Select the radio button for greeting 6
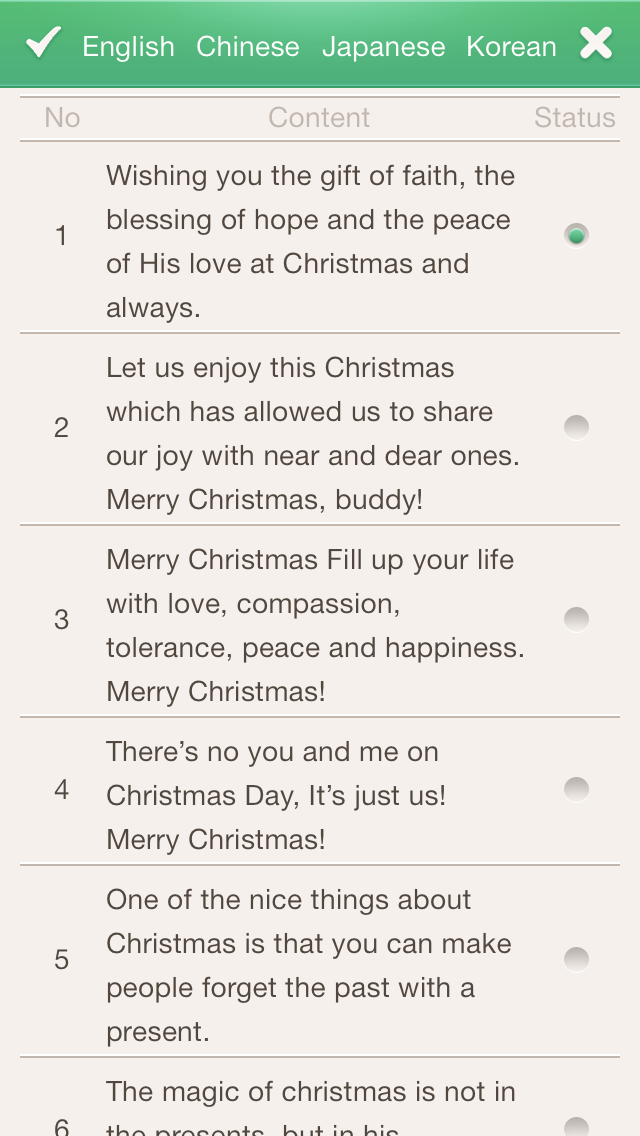Viewport: 640px width, 1136px height. [576, 1124]
